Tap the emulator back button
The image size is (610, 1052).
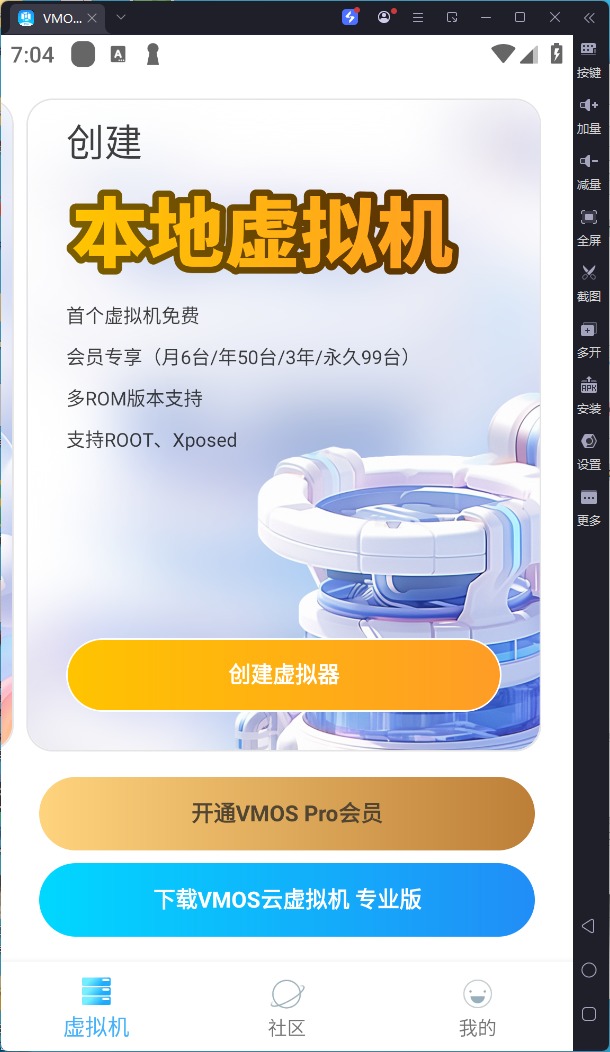point(589,926)
